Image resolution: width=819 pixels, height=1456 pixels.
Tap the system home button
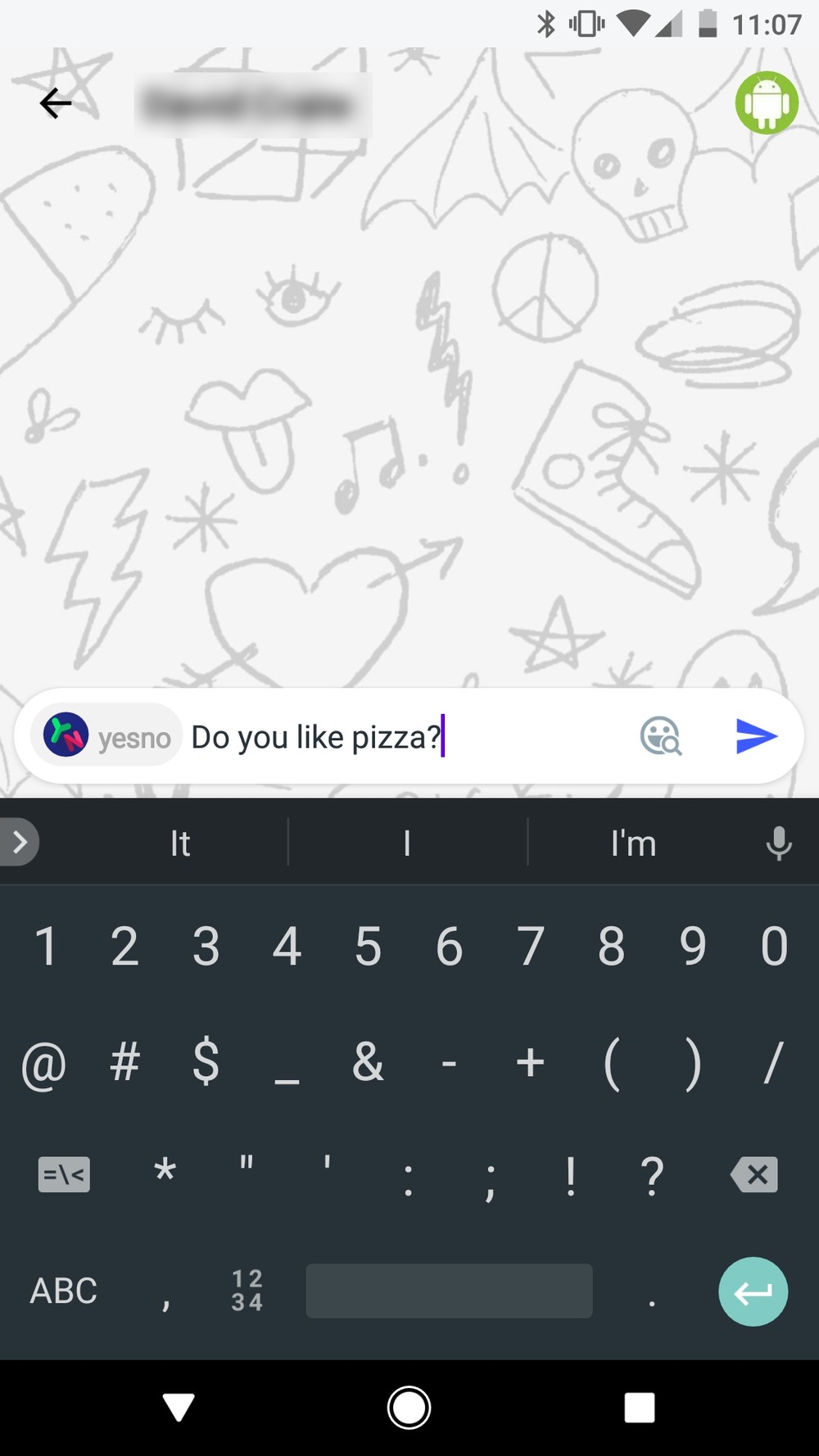[x=409, y=1408]
